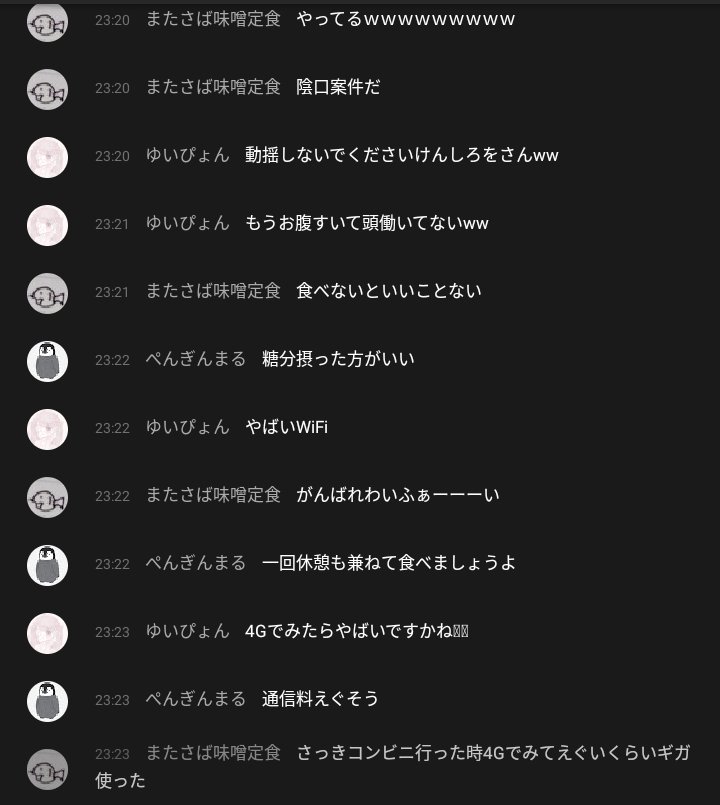Click the username またさば味噌定食 beside 陰口案件だ
Screen dimensions: 720x805
[x=213, y=88]
